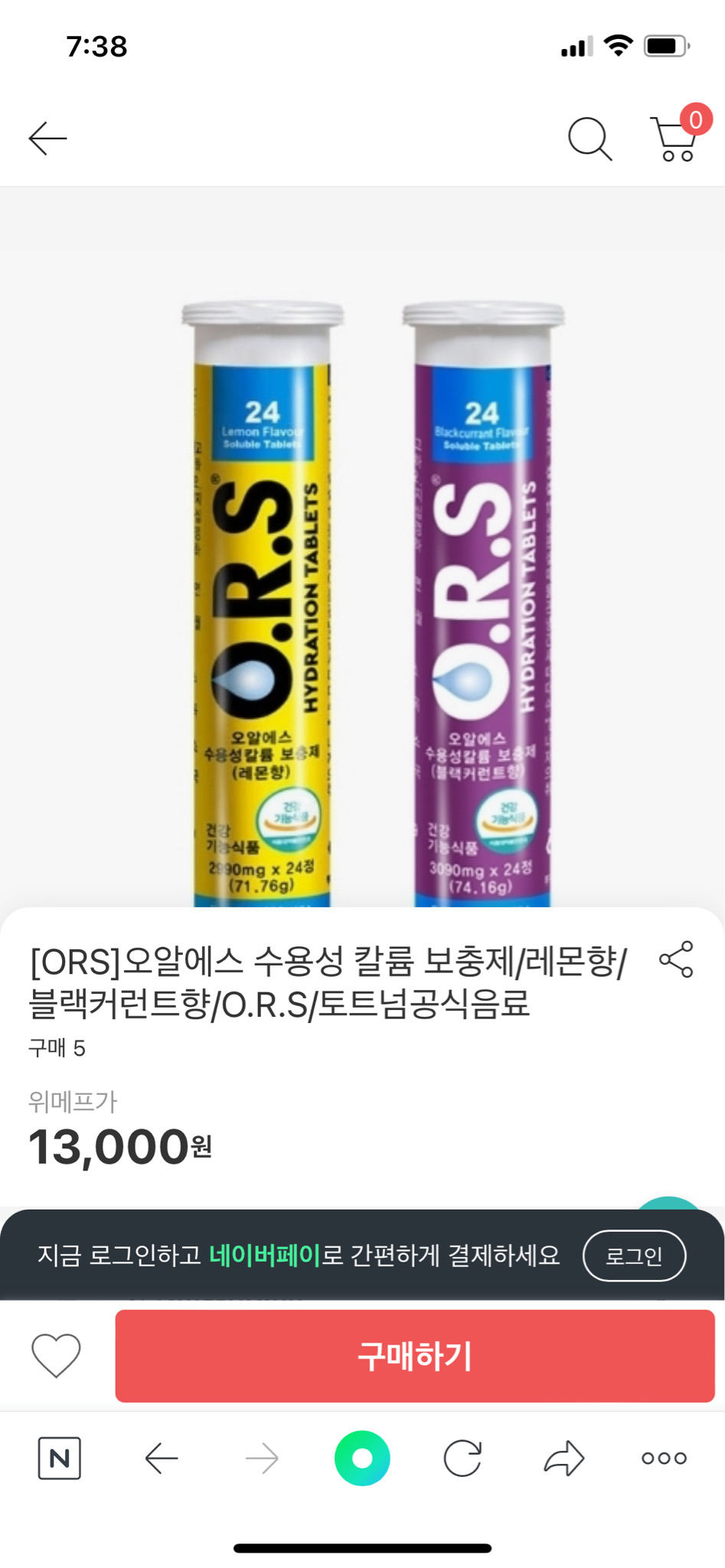725x1568 pixels.
Task: Tap the refresh icon in the bottom toolbar
Action: [x=464, y=1458]
